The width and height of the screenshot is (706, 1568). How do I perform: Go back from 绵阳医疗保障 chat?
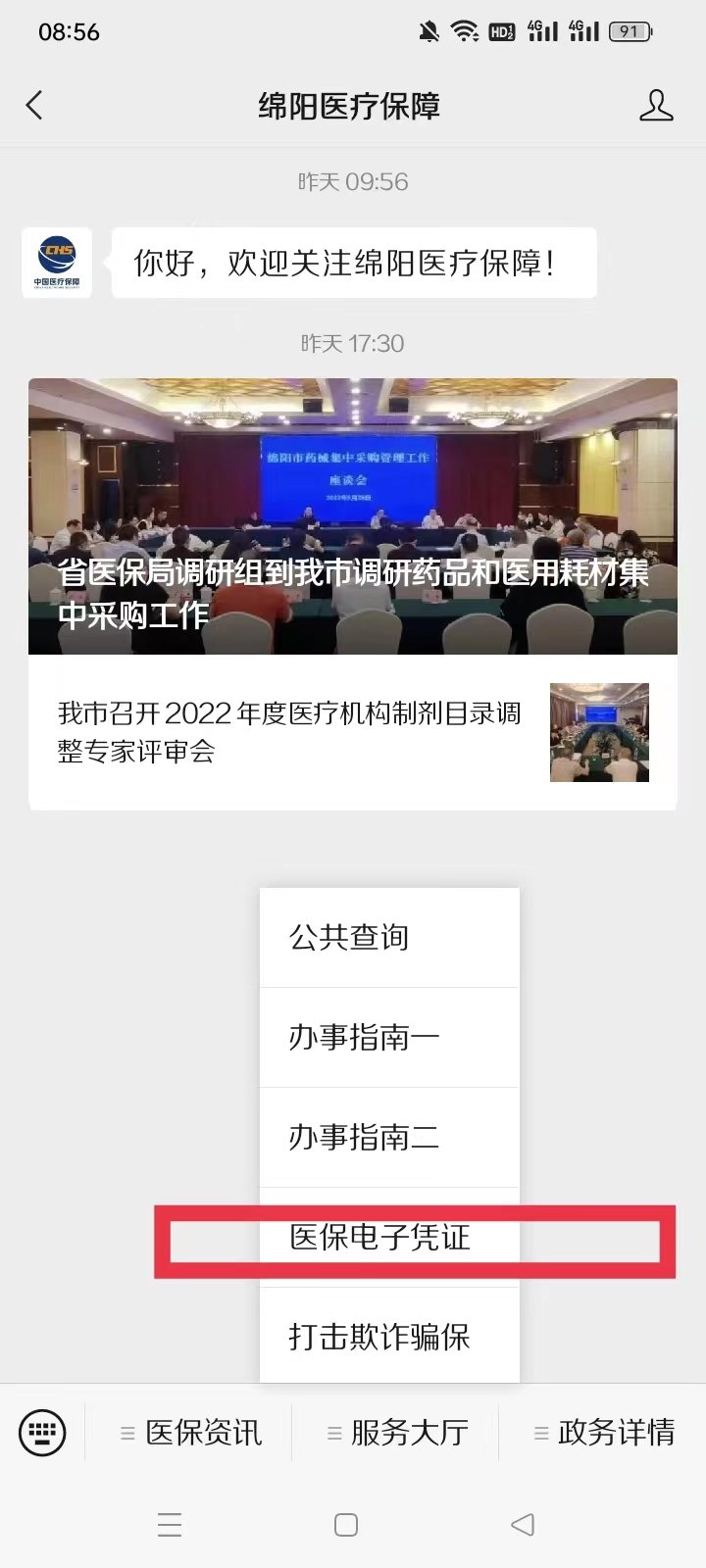point(35,105)
